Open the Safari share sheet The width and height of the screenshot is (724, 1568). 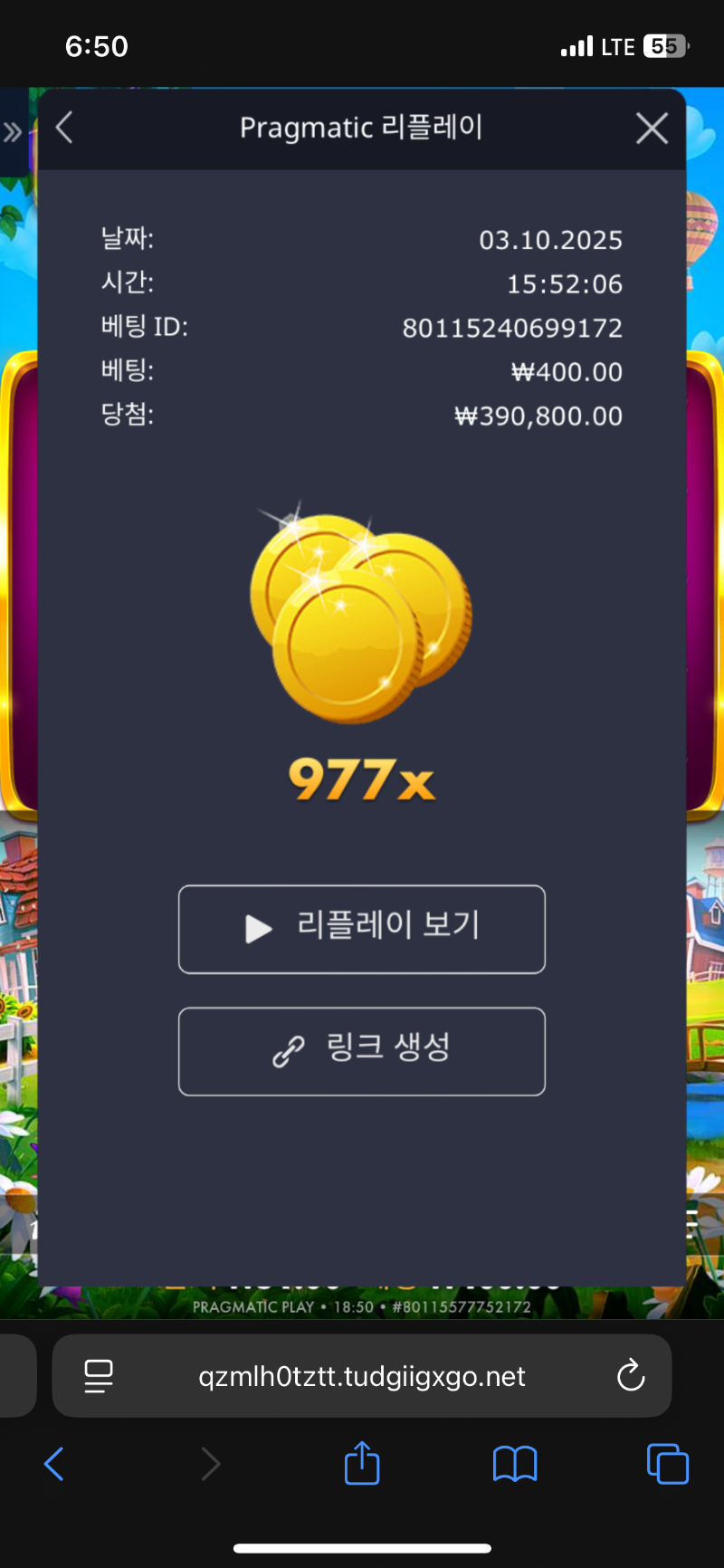coord(362,1463)
